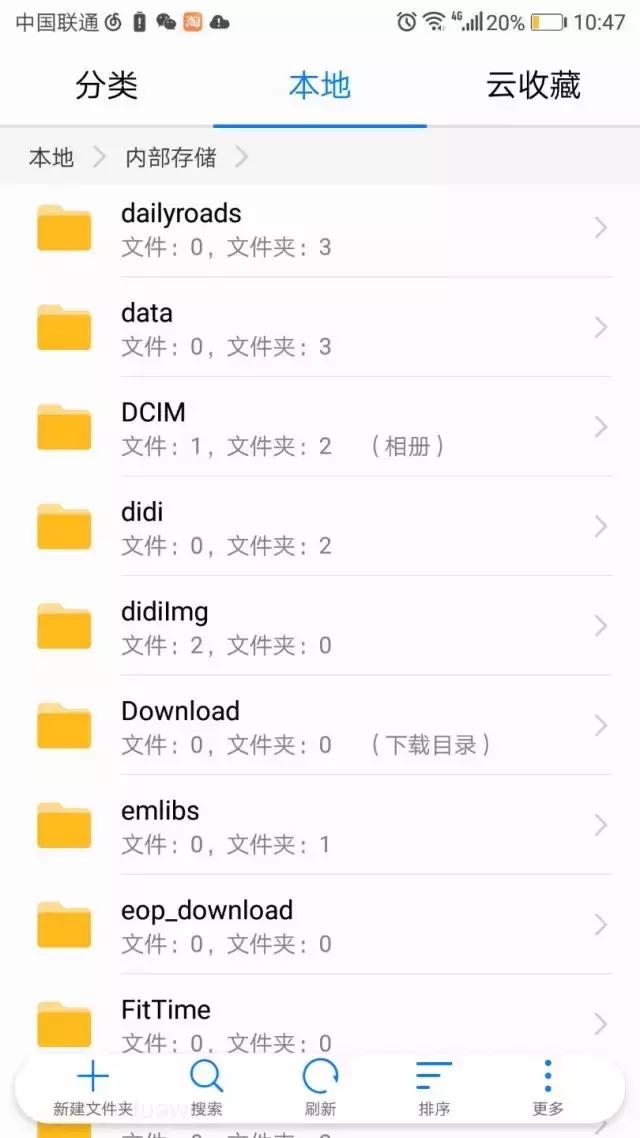Go to 本地 in the breadcrumb path

tap(51, 157)
